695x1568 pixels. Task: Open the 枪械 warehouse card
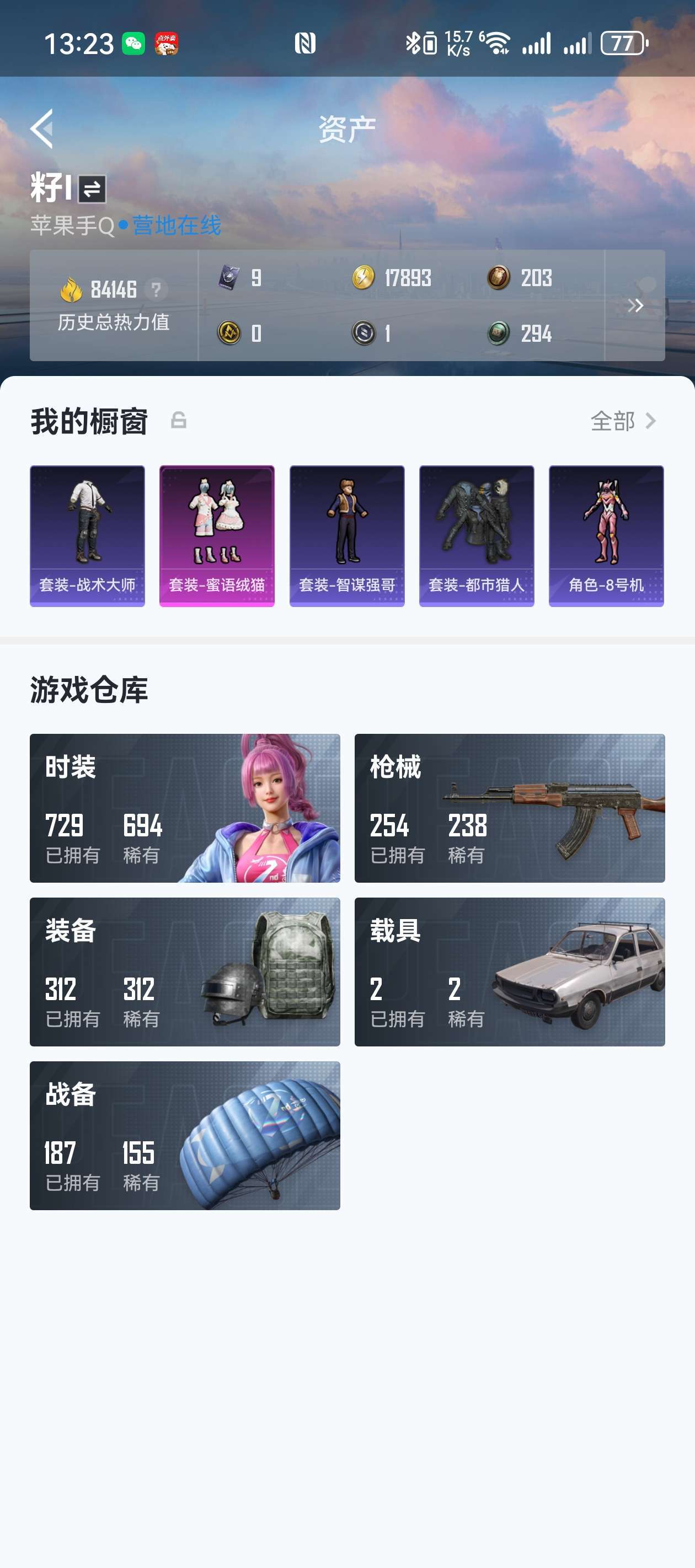point(509,808)
